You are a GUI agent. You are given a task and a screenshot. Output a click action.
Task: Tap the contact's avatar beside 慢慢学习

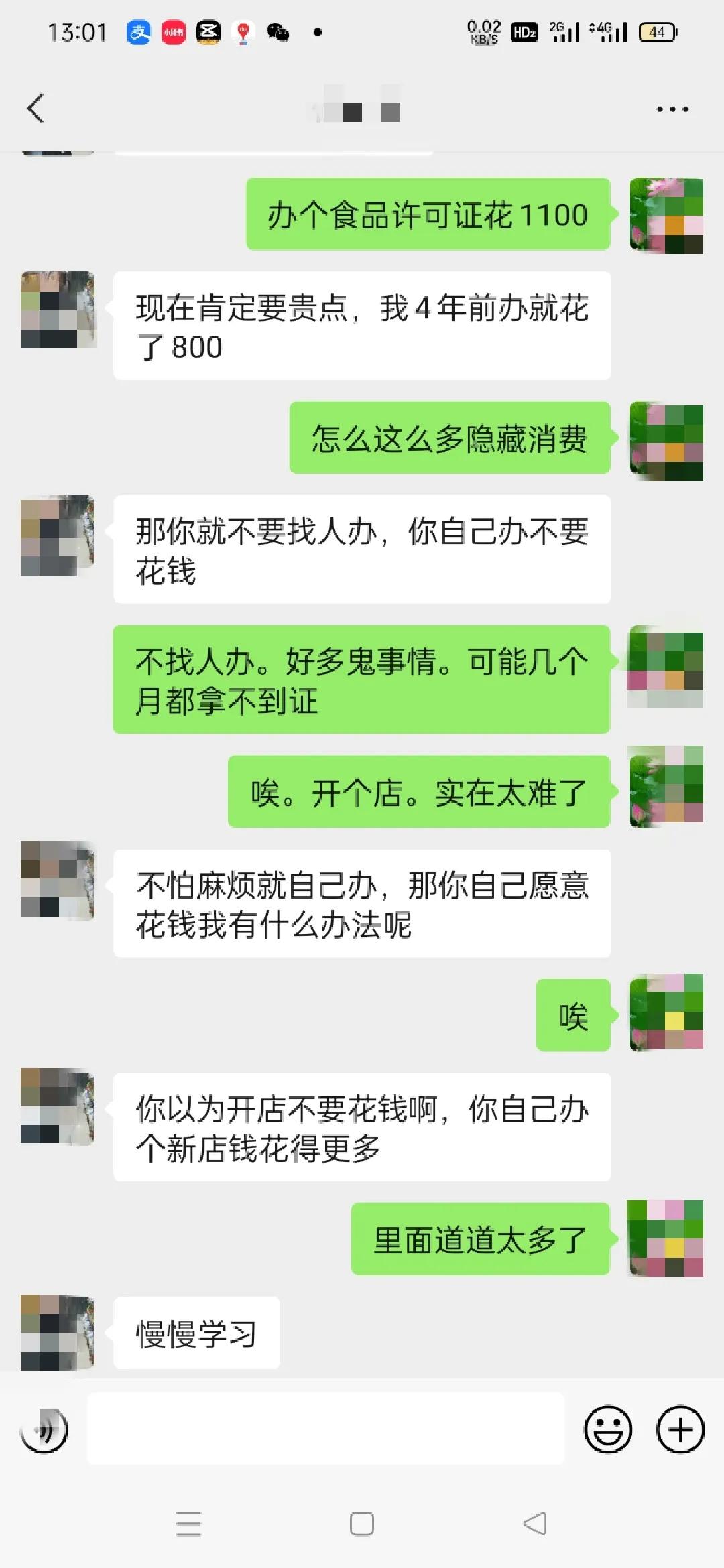pos(59,1331)
